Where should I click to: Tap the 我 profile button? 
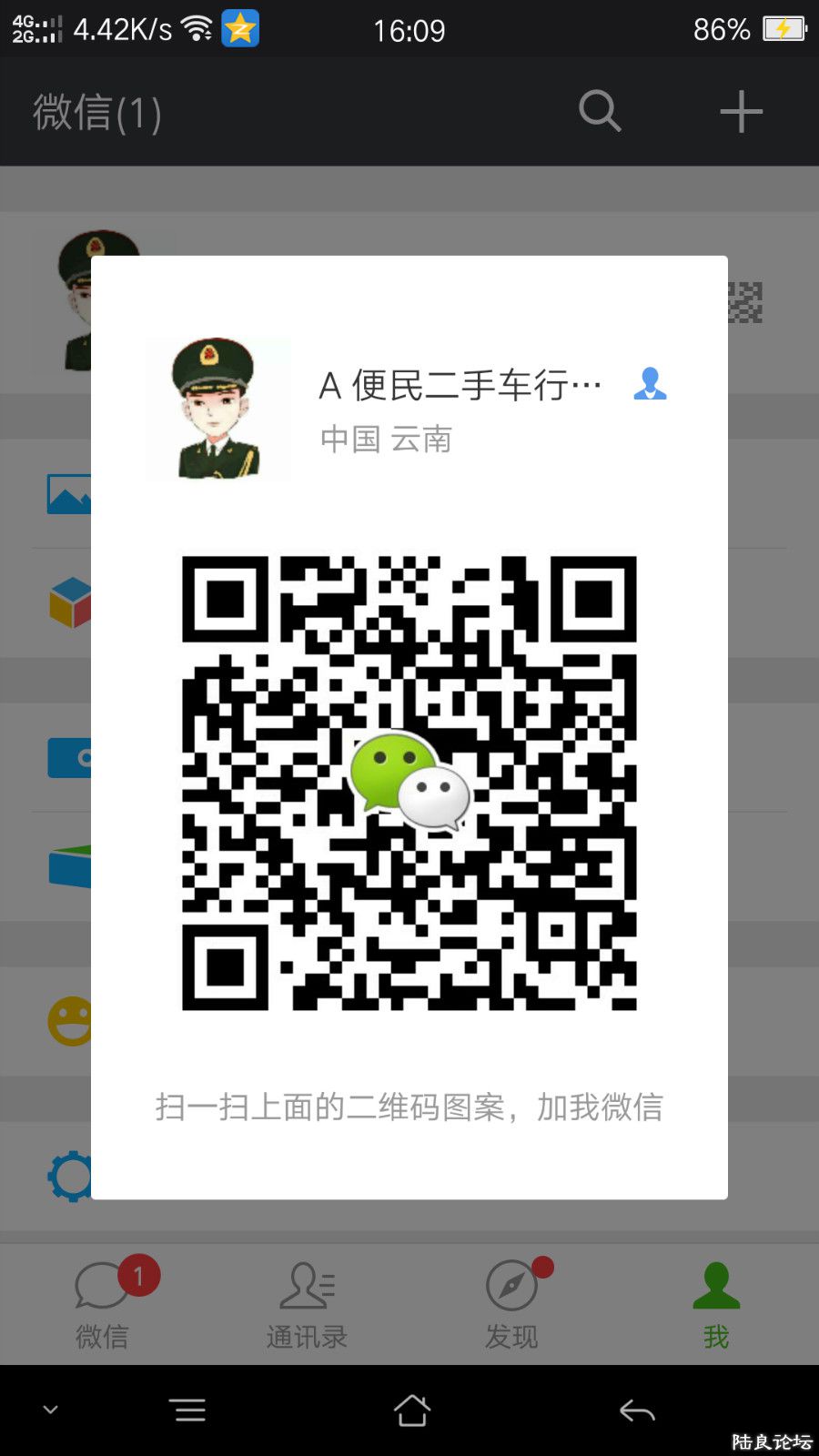click(x=716, y=1303)
